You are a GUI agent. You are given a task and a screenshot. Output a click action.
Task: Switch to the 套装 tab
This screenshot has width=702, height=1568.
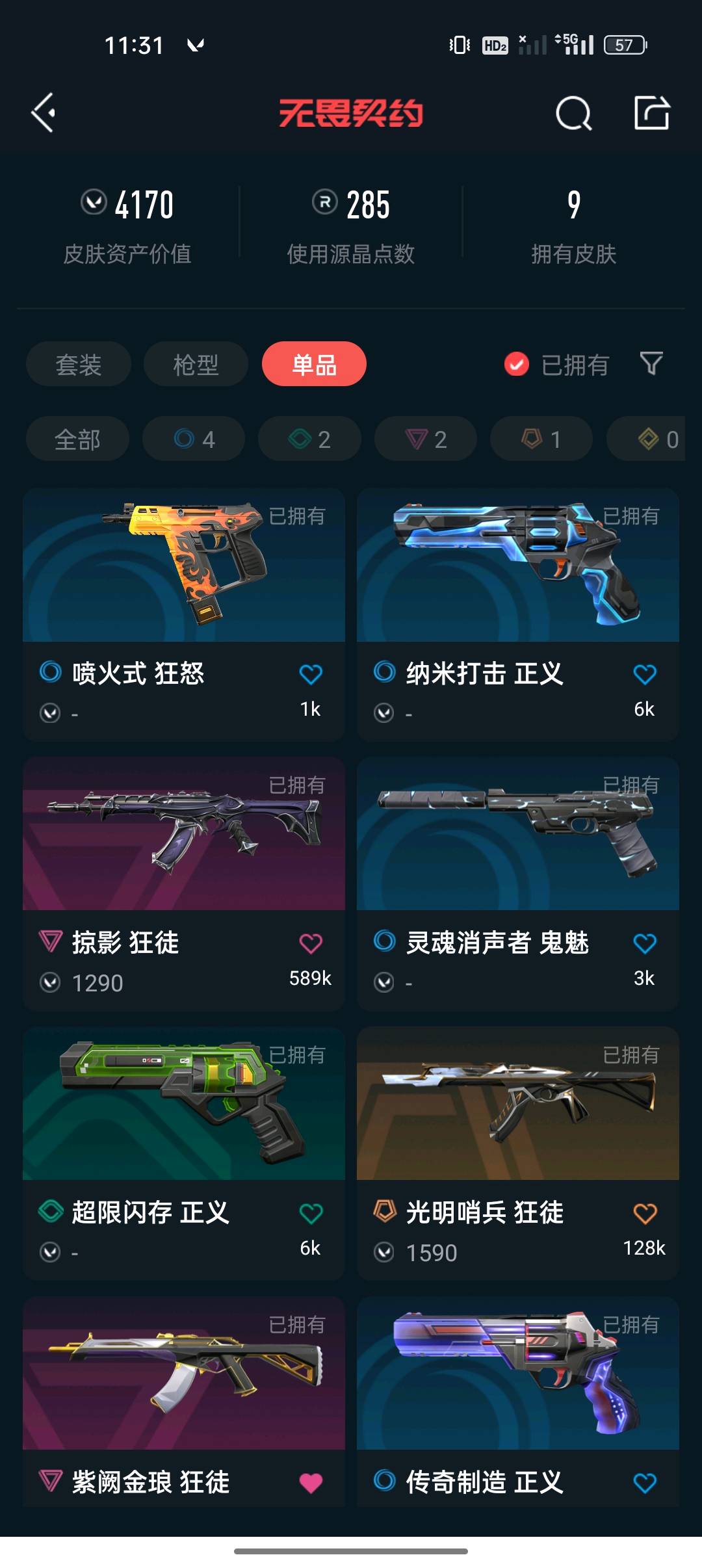(79, 364)
